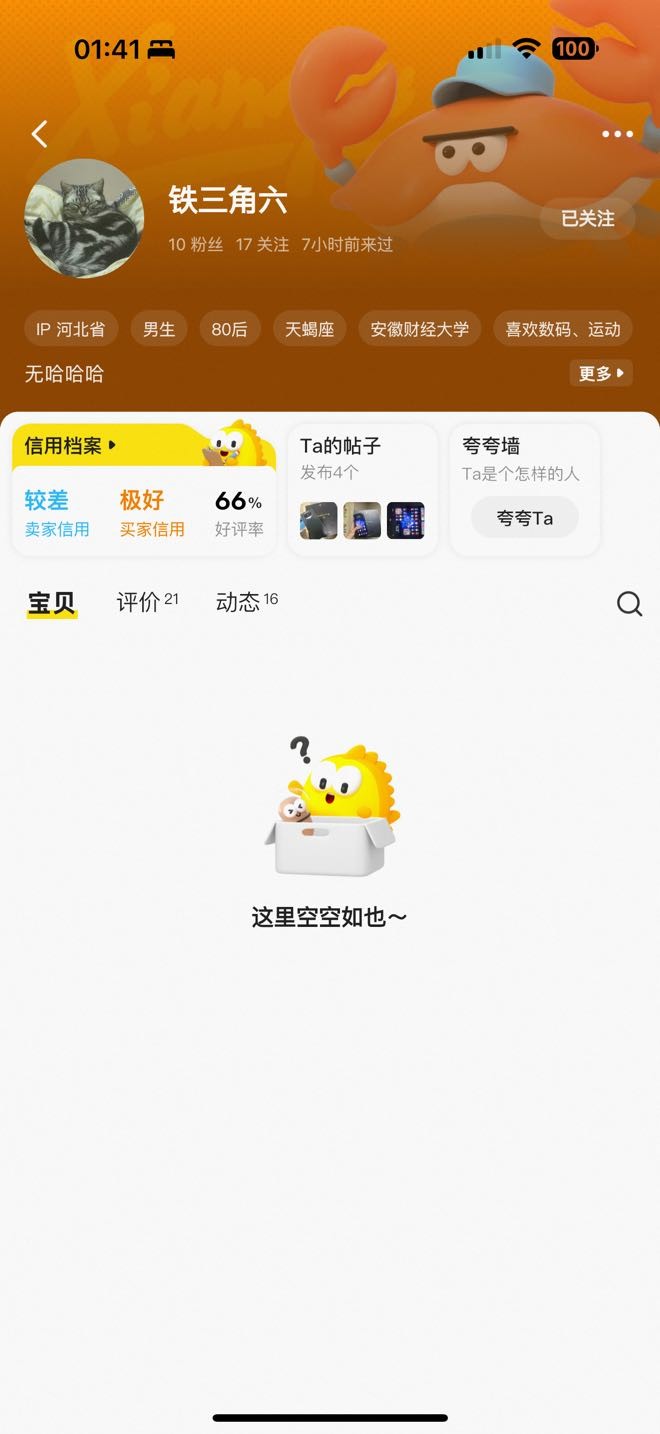Tap the 夸夸Ta button

coord(524,518)
